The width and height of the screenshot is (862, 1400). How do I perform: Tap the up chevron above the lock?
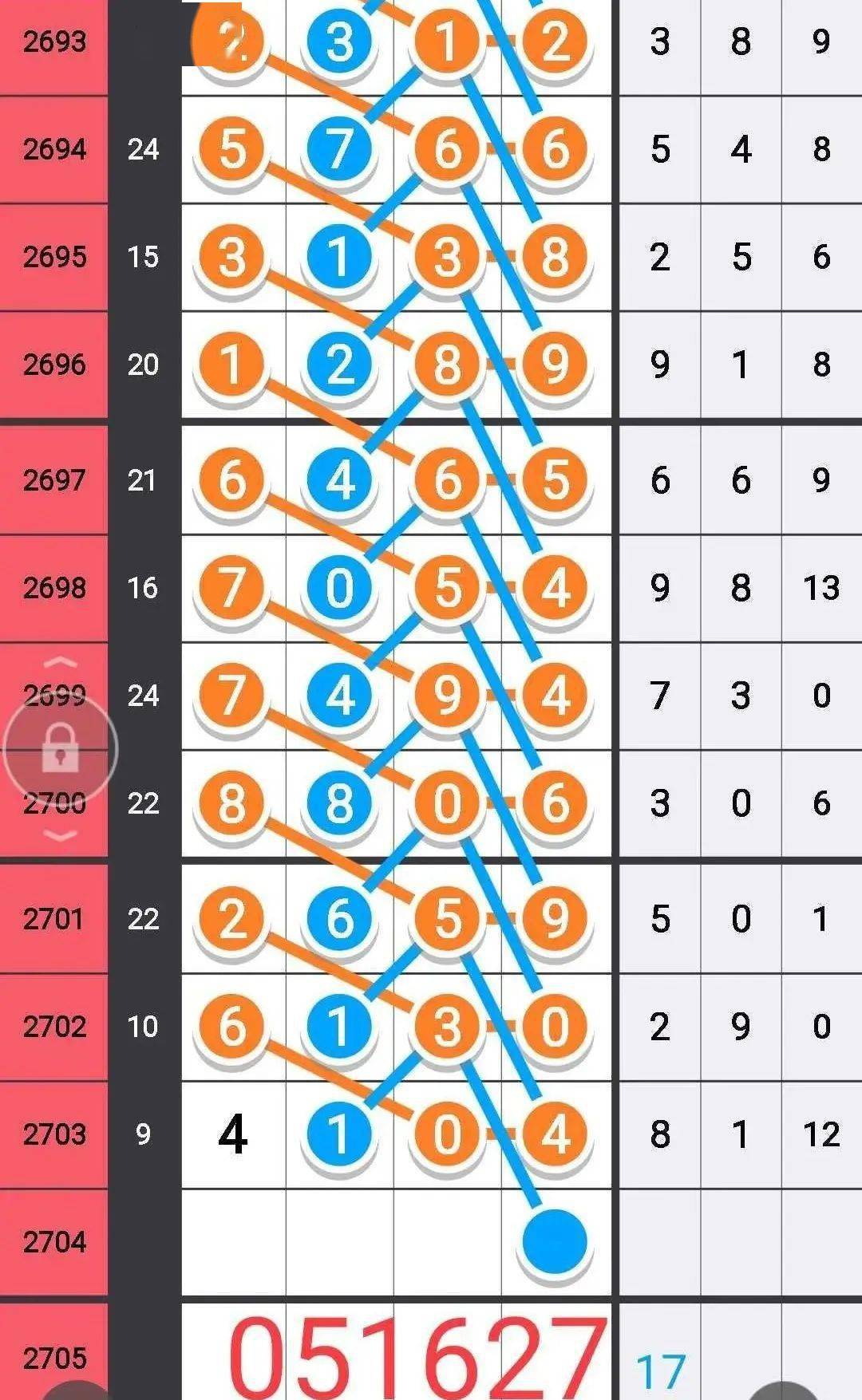60,663
